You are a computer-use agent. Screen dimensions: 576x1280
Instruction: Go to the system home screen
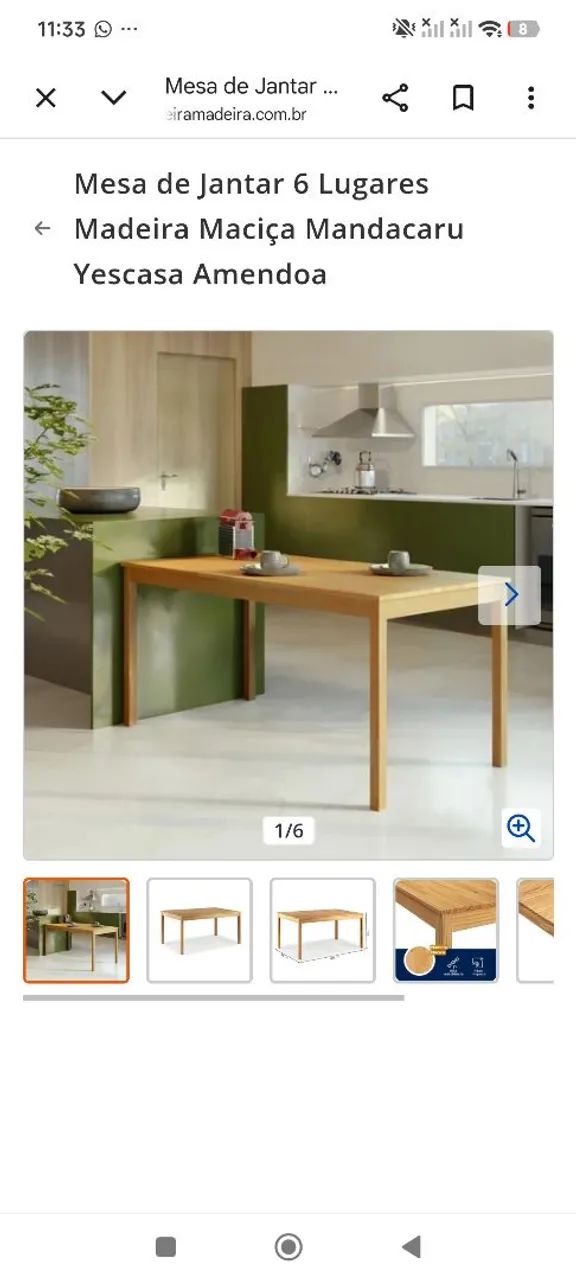tap(288, 1246)
